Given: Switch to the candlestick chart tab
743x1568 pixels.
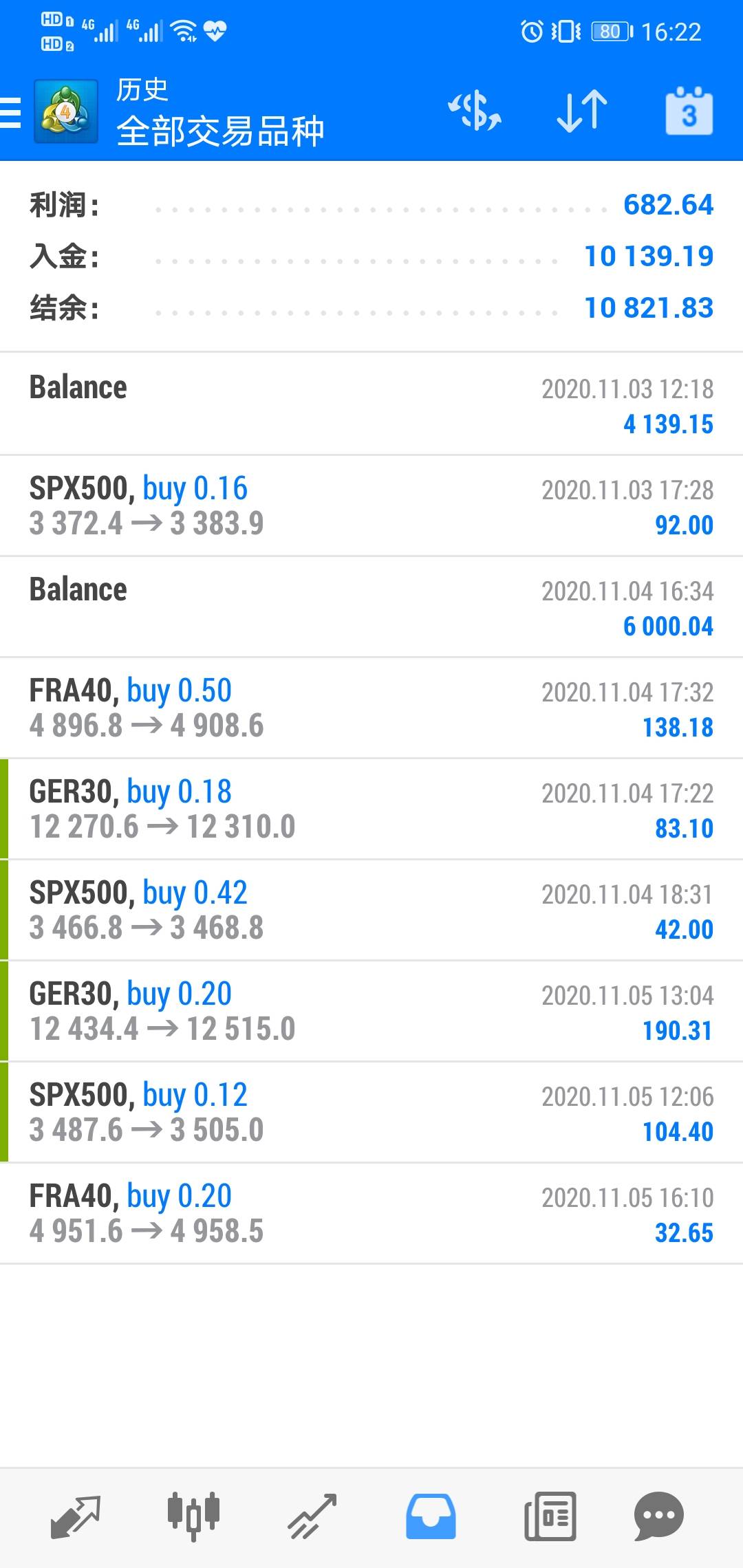Looking at the screenshot, I should pyautogui.click(x=194, y=1517).
